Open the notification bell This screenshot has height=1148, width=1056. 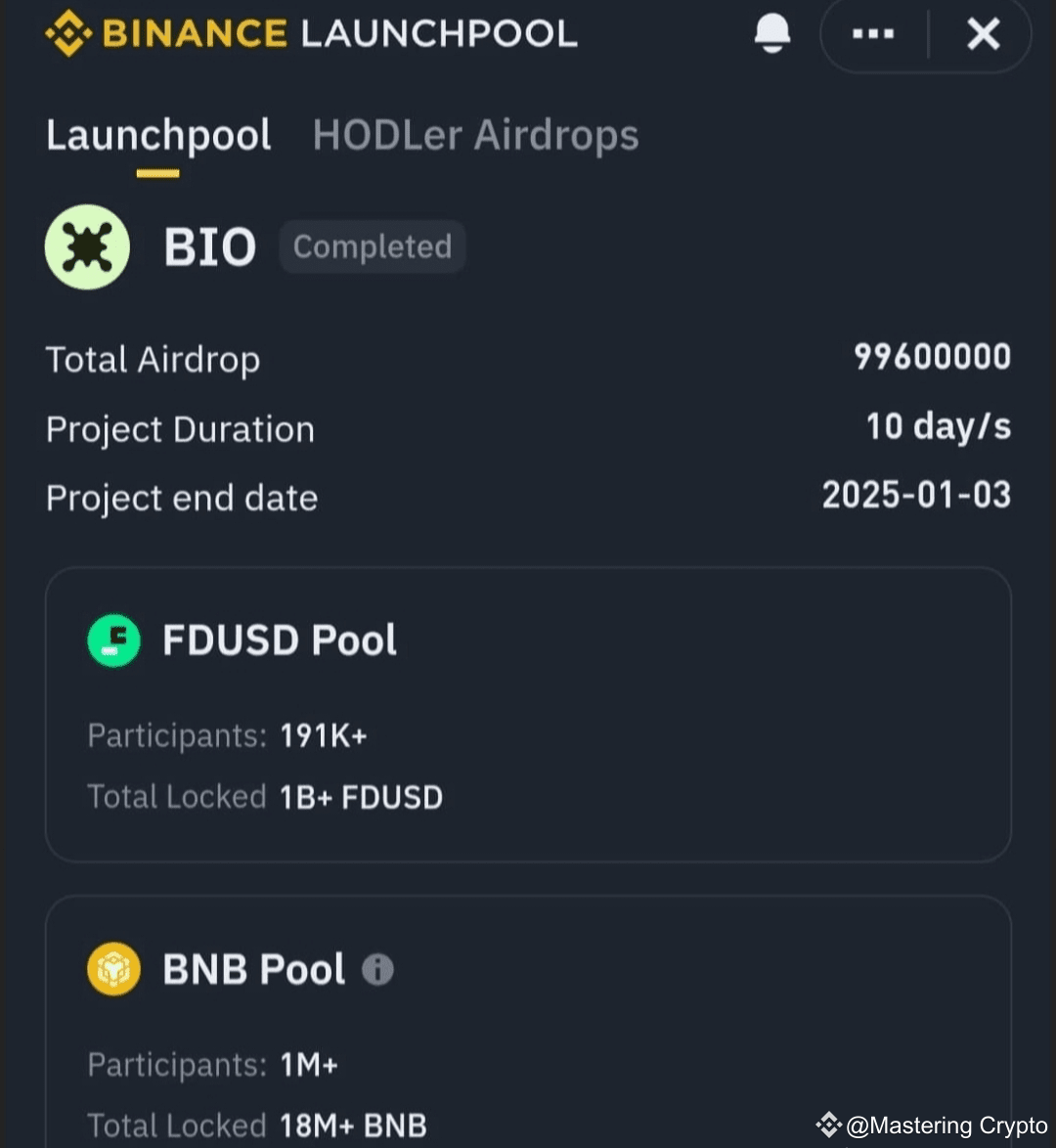(771, 33)
